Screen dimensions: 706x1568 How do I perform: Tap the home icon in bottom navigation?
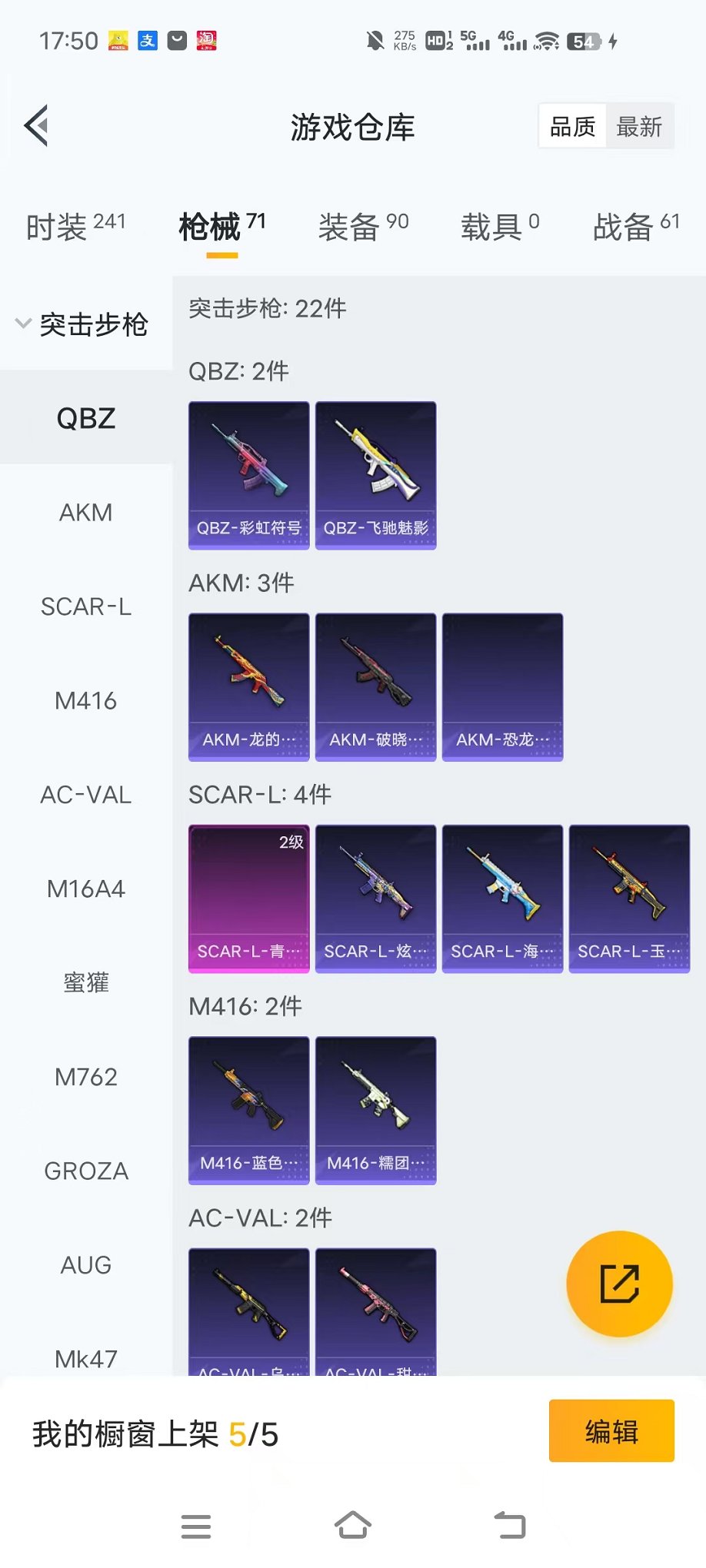(353, 1526)
